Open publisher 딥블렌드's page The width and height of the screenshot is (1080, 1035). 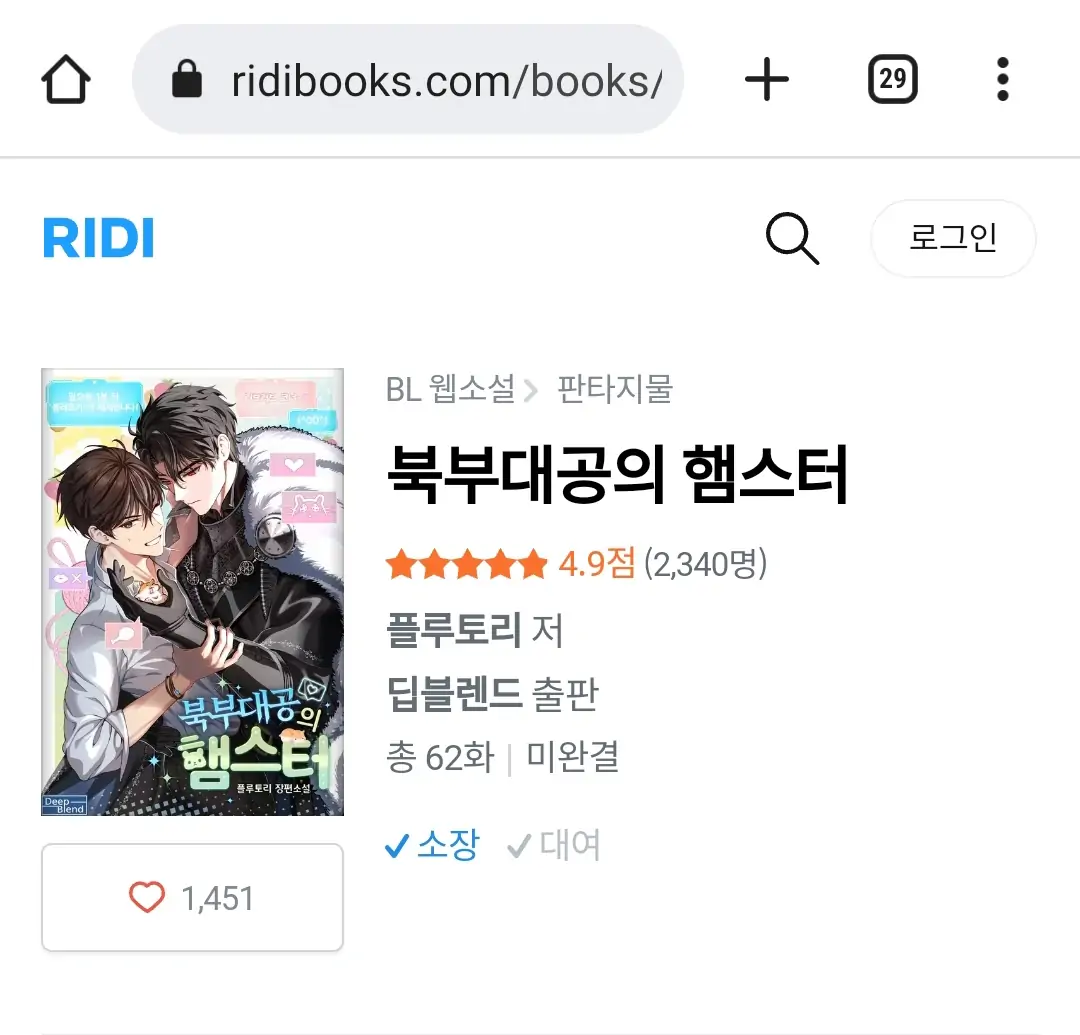tap(454, 693)
